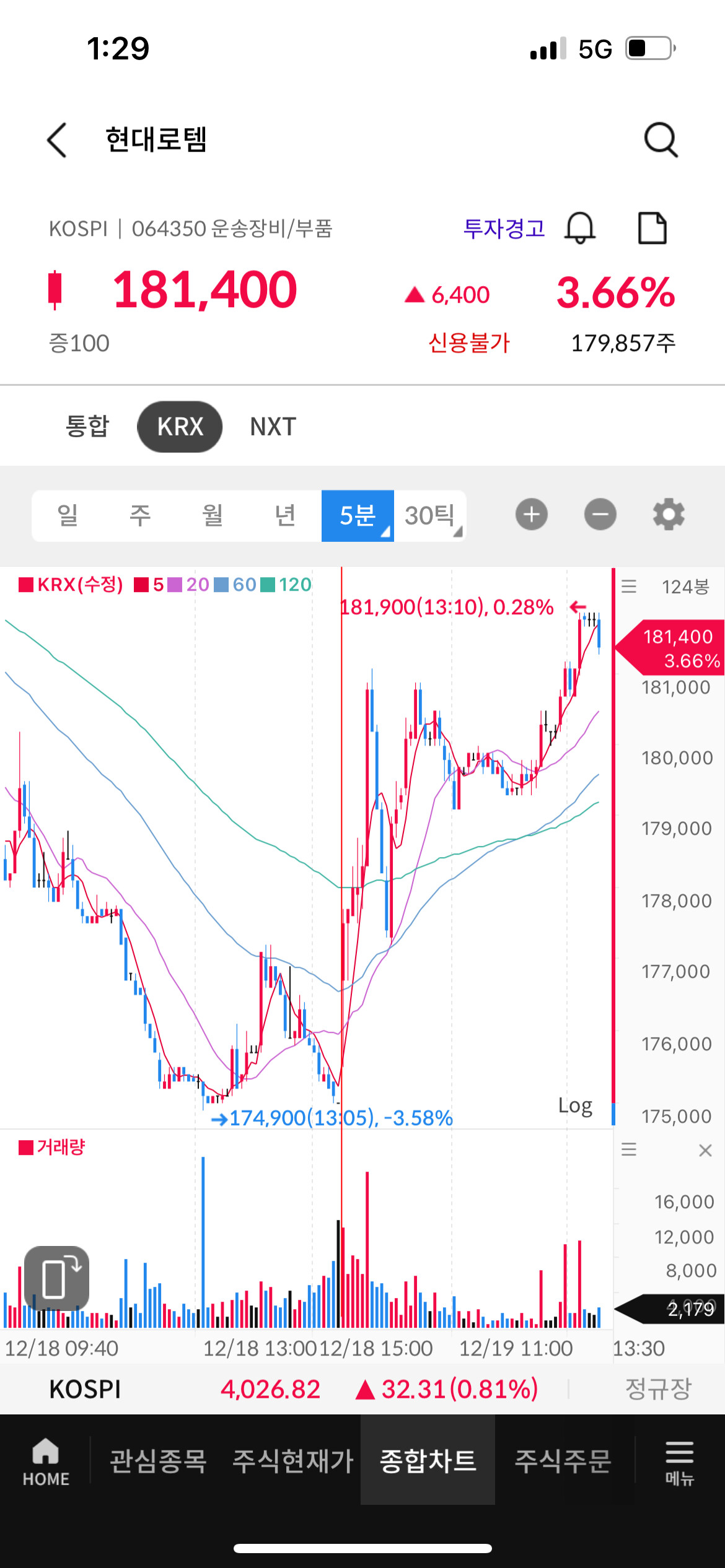Select the NXT market tab
The width and height of the screenshot is (725, 1568).
click(273, 427)
